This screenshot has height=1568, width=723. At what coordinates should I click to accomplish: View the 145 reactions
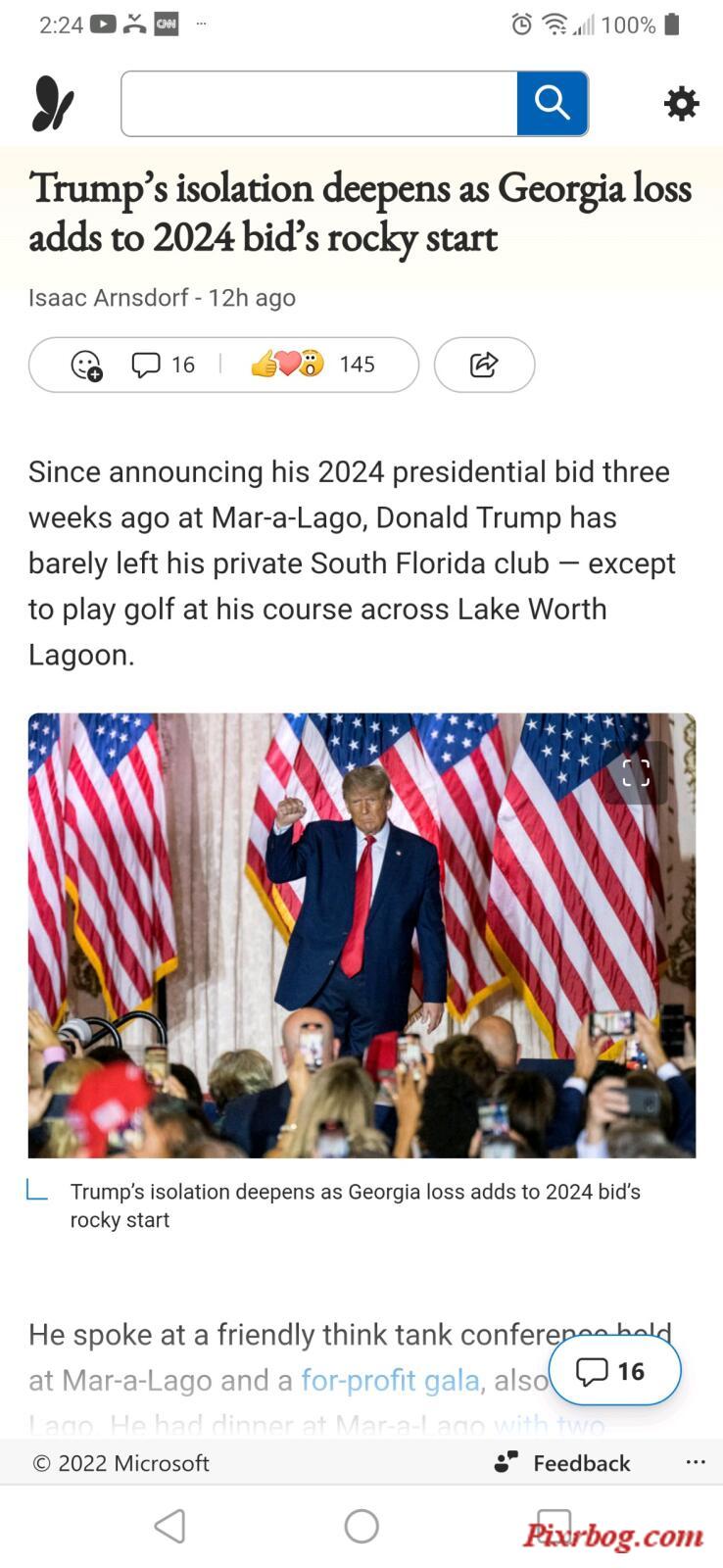[x=313, y=366]
